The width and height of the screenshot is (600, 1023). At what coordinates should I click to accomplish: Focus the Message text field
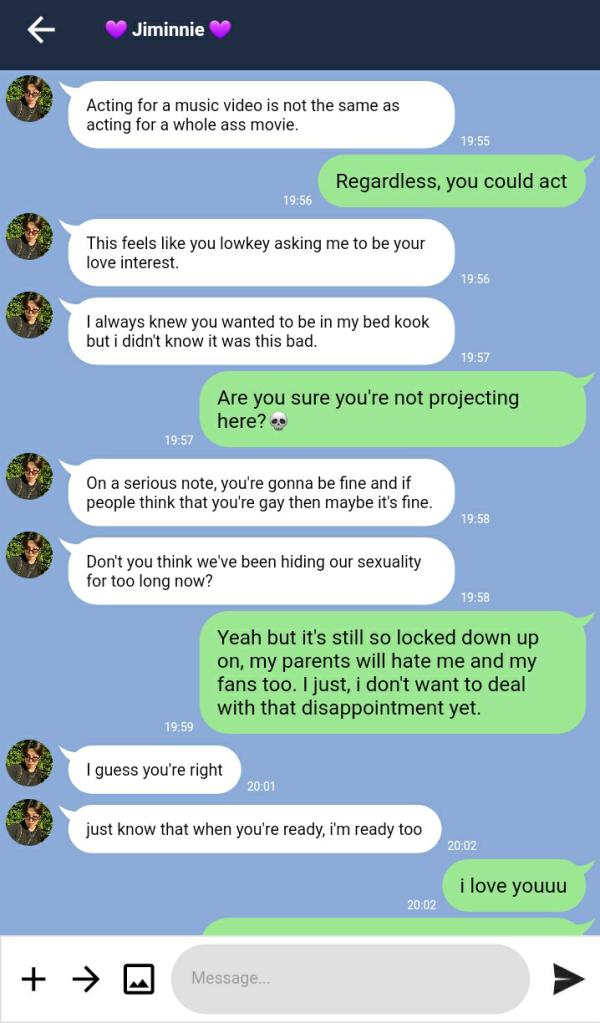pos(350,978)
